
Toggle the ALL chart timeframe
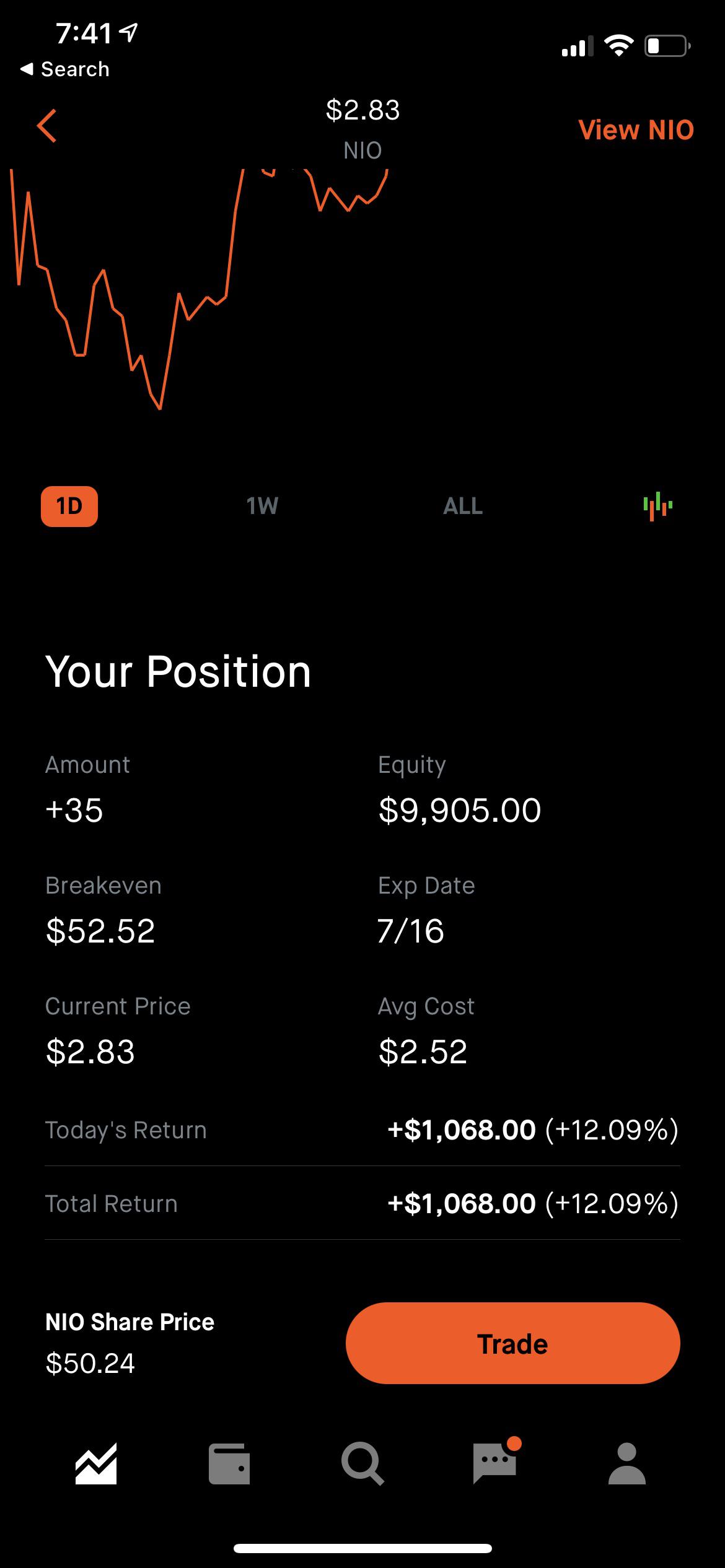click(x=464, y=506)
